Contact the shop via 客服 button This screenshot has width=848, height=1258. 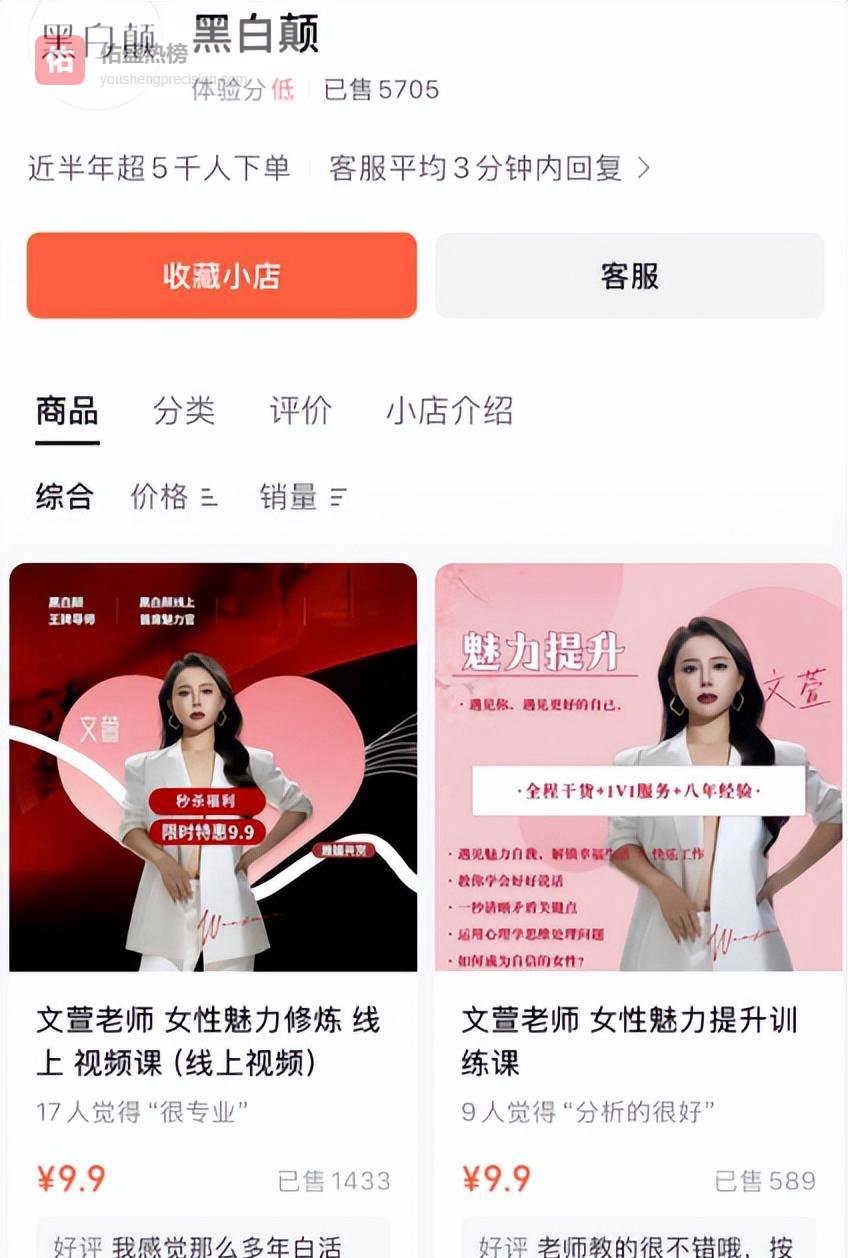(x=629, y=276)
